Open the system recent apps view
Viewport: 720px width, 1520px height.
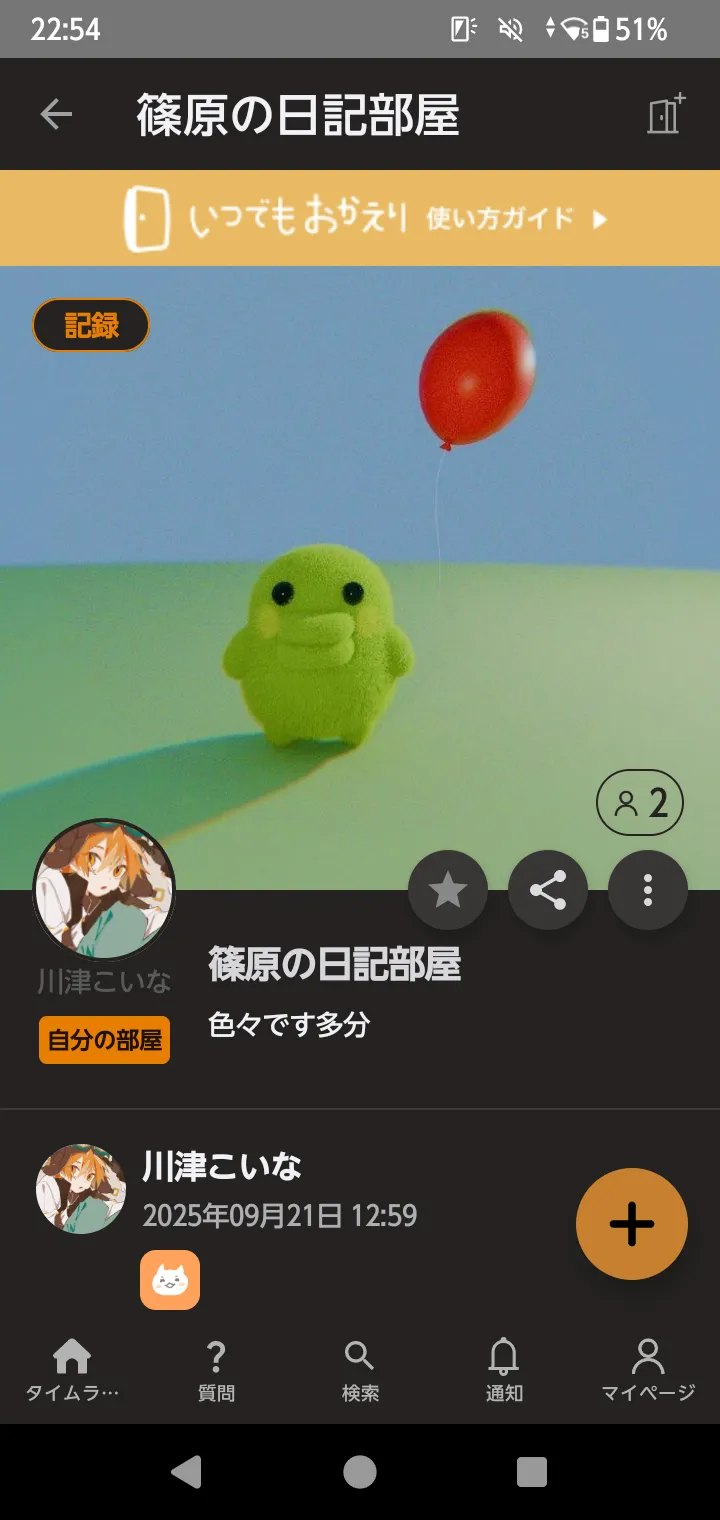531,1471
